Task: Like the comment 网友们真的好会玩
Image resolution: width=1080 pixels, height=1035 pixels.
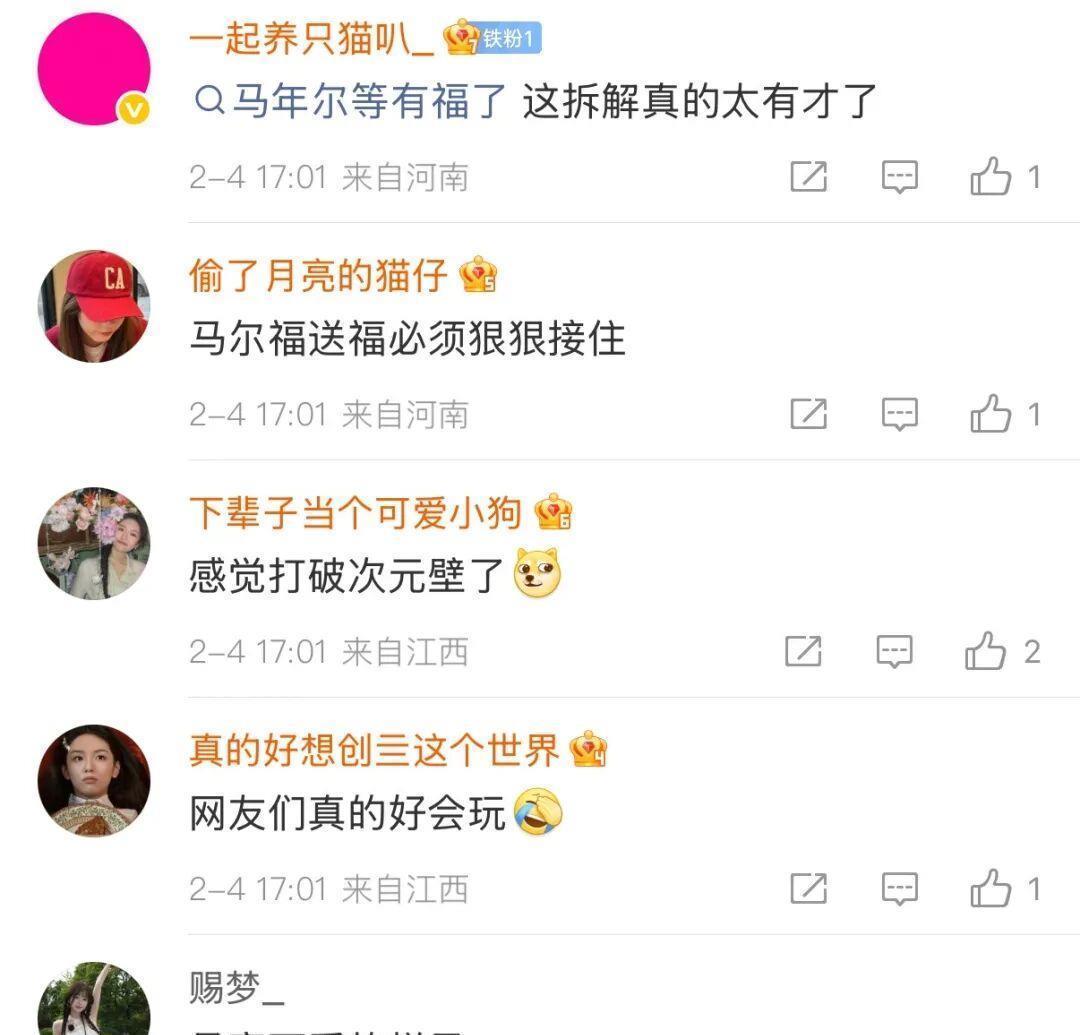Action: tap(990, 889)
